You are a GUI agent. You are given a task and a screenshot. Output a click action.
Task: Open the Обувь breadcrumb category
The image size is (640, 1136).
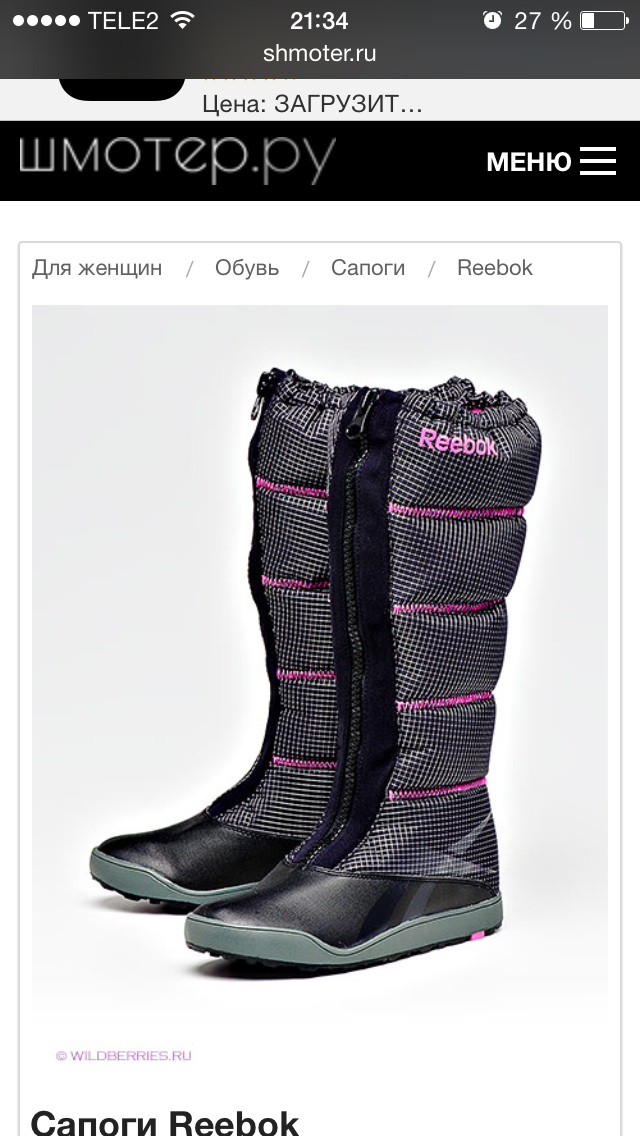(x=247, y=268)
